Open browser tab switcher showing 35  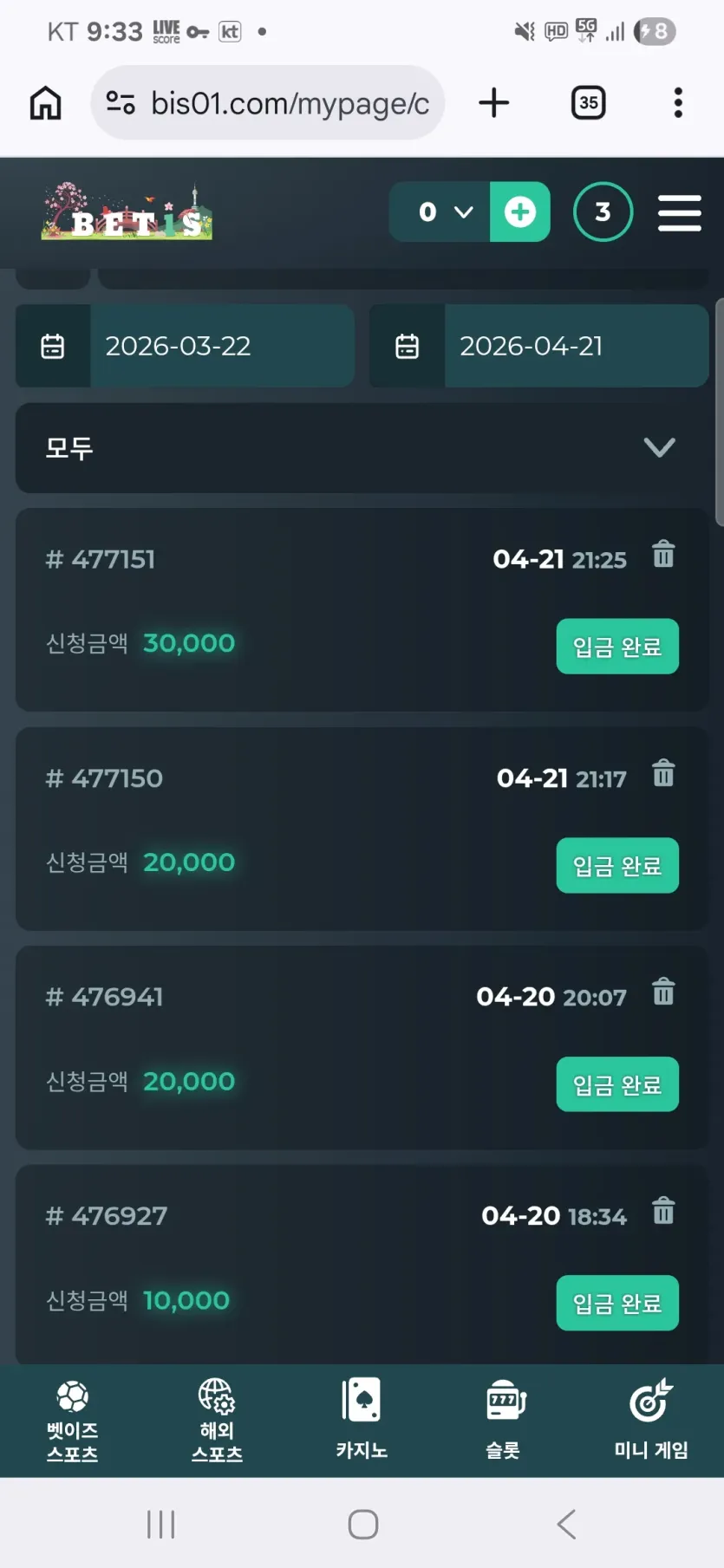(588, 103)
